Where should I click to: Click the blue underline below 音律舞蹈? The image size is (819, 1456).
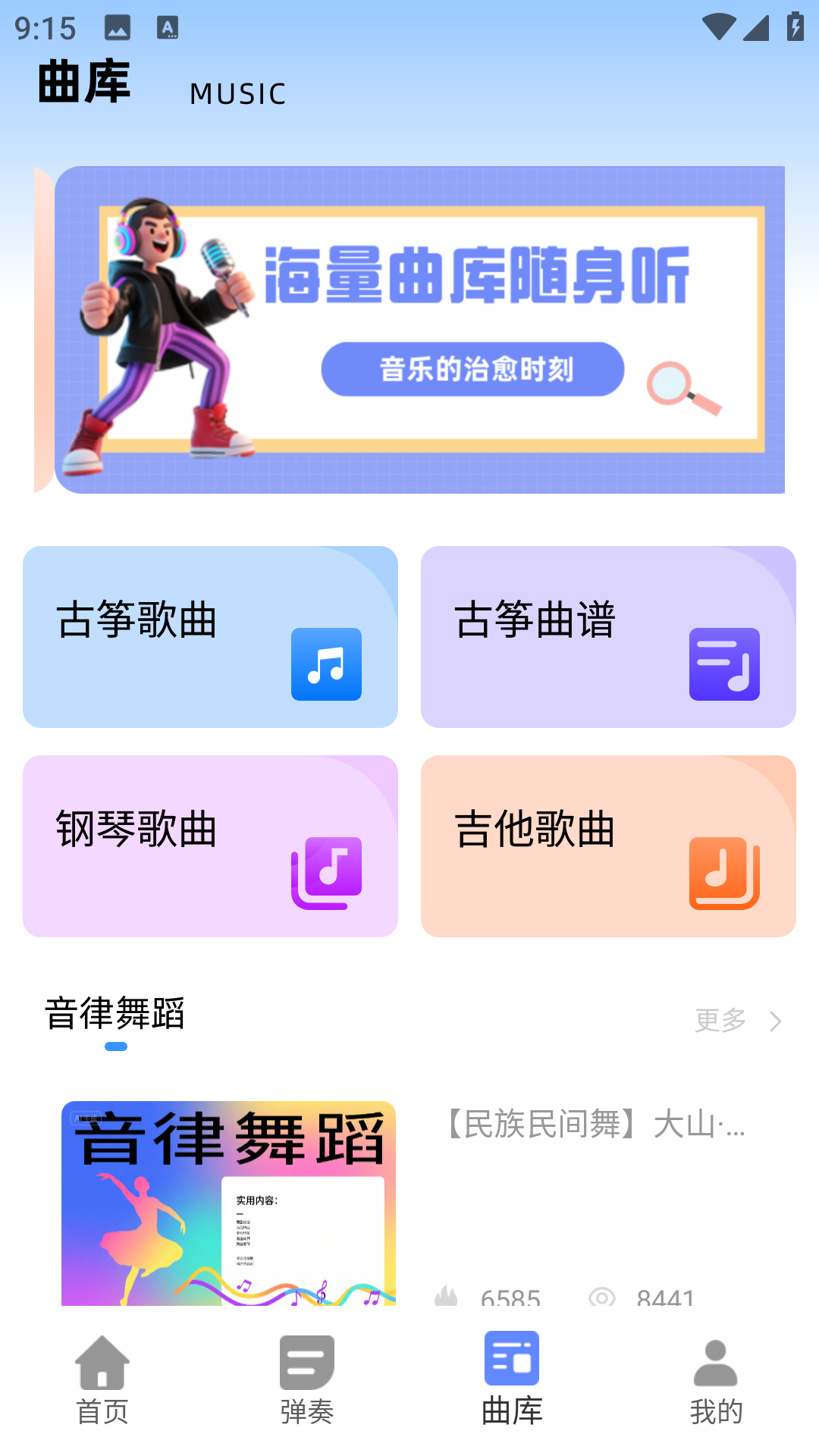[116, 1047]
